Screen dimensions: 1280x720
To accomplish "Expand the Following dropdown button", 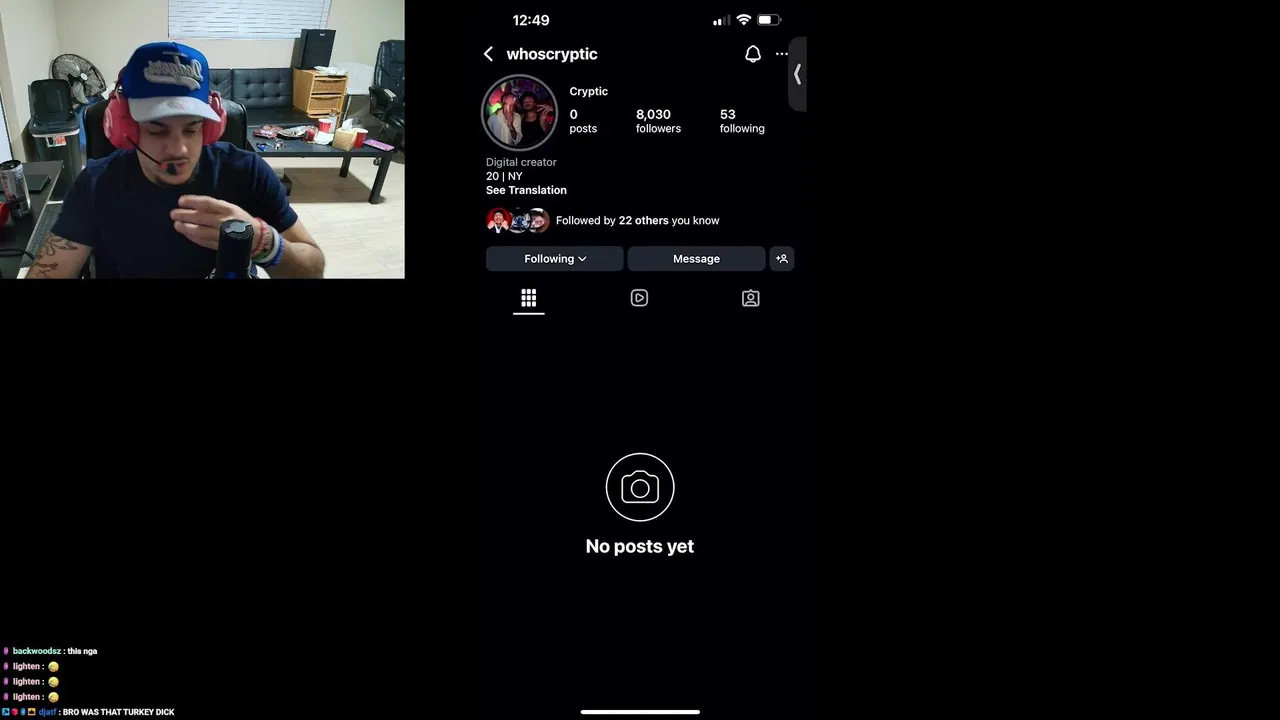I will [x=555, y=259].
